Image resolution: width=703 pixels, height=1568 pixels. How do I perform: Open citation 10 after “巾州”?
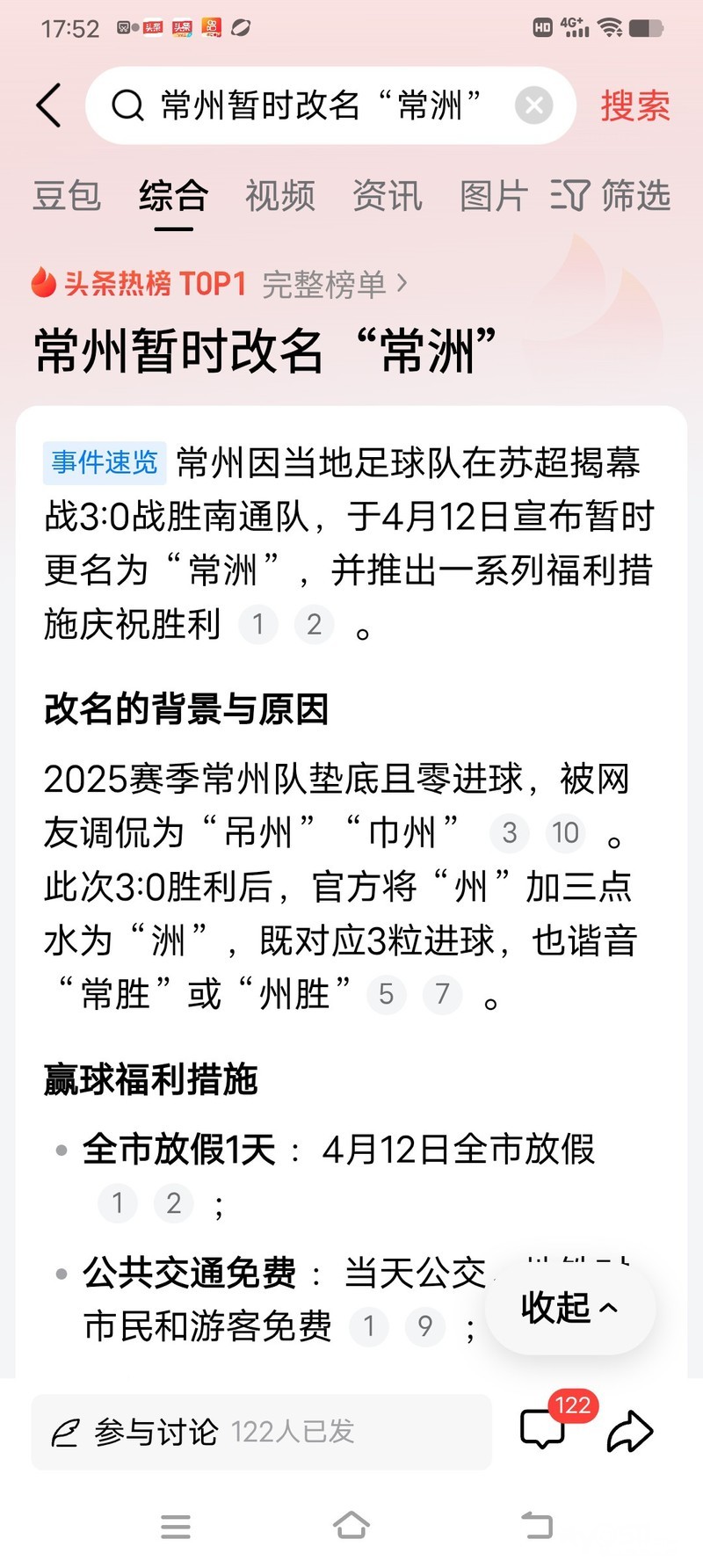[x=565, y=832]
